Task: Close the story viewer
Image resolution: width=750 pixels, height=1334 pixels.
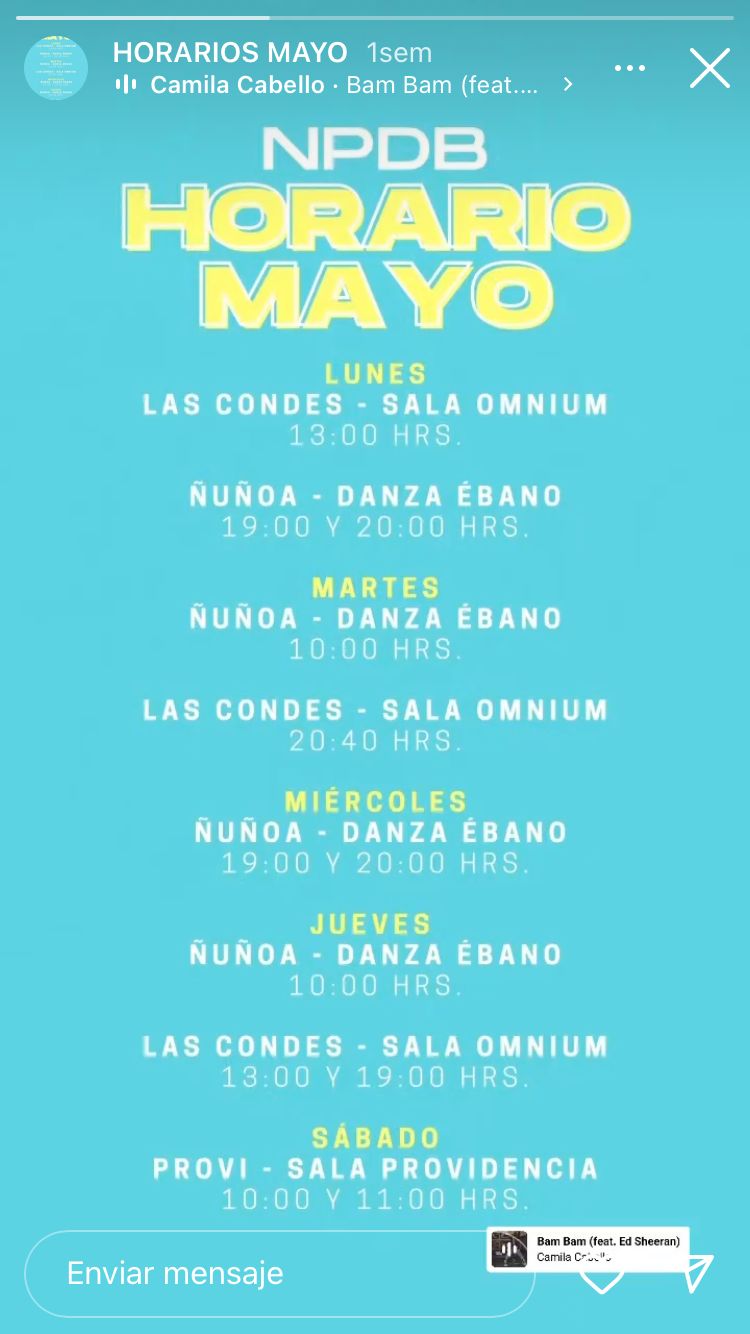Action: click(709, 68)
